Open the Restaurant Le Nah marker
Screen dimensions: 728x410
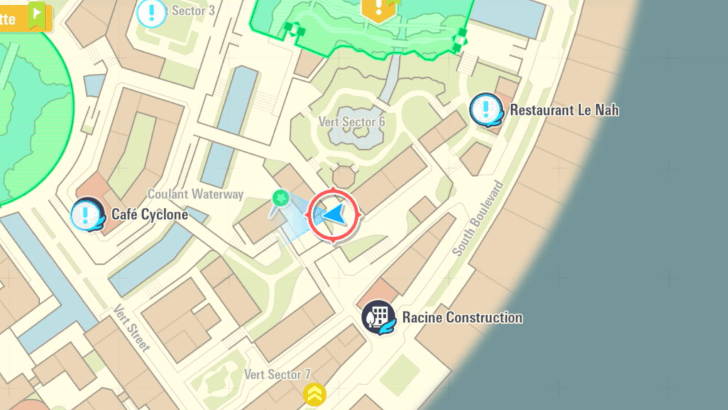pos(487,110)
